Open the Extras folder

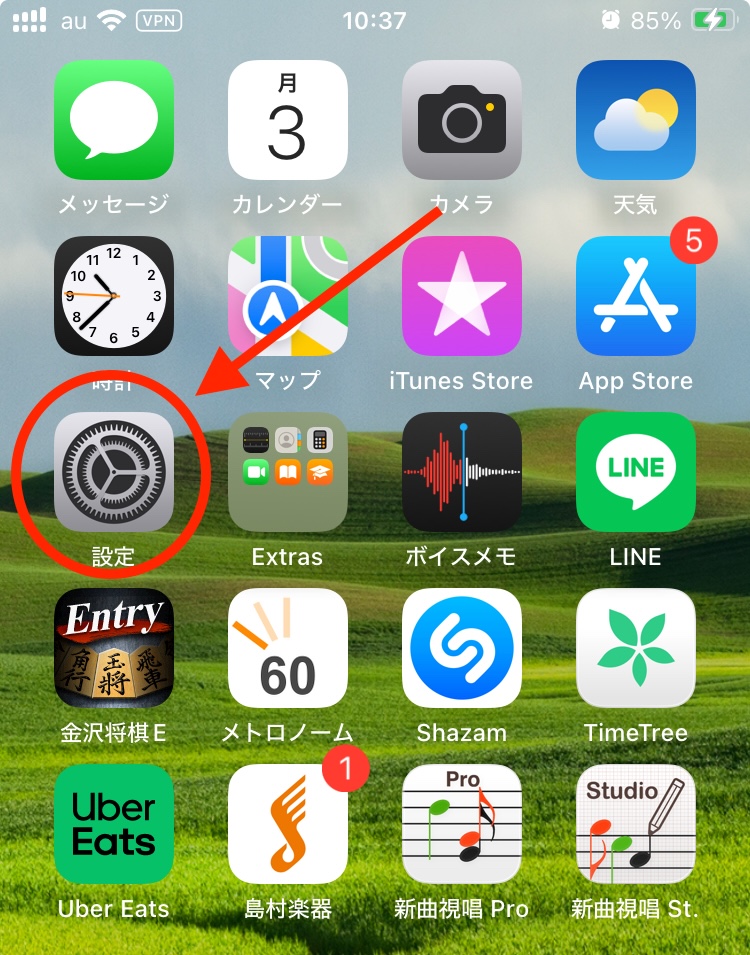tap(288, 472)
